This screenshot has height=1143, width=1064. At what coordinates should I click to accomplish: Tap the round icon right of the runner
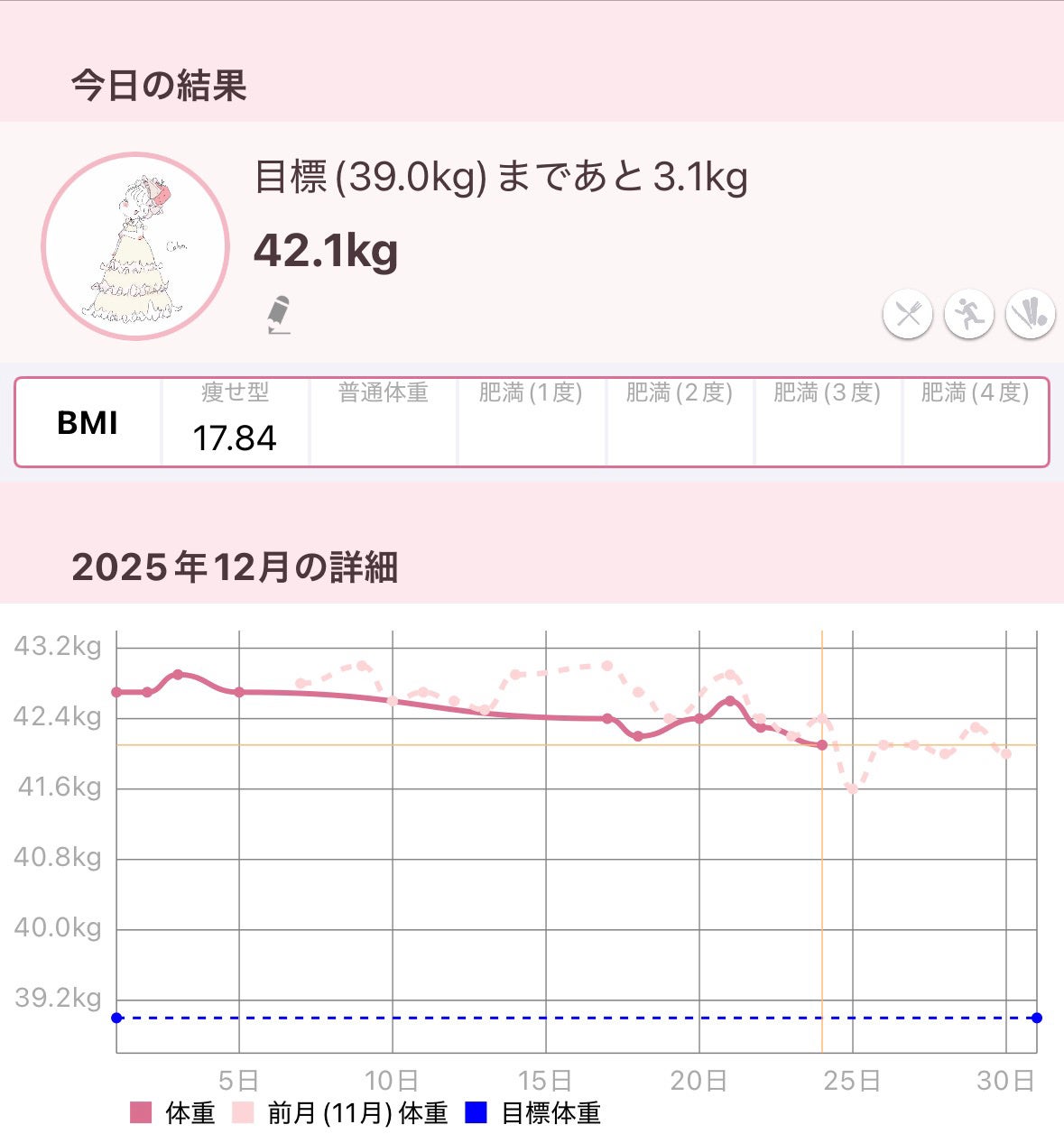pyautogui.click(x=1030, y=315)
